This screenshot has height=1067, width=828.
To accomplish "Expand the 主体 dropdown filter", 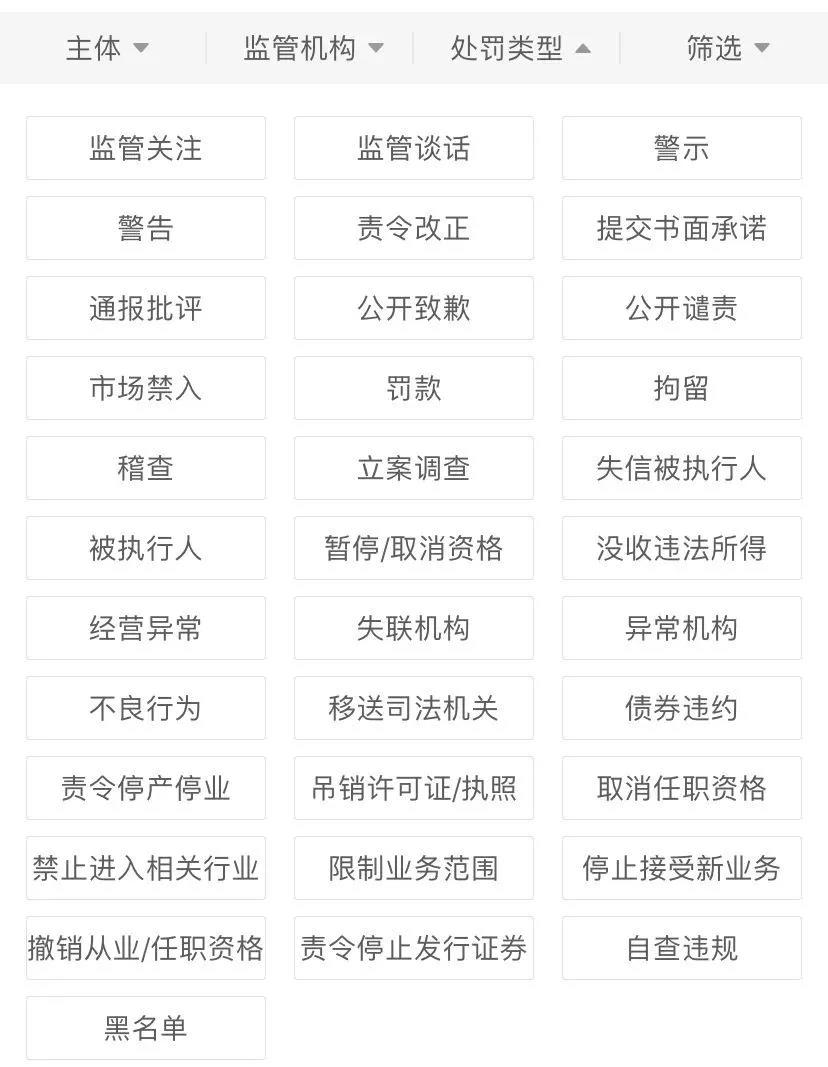I will [107, 48].
